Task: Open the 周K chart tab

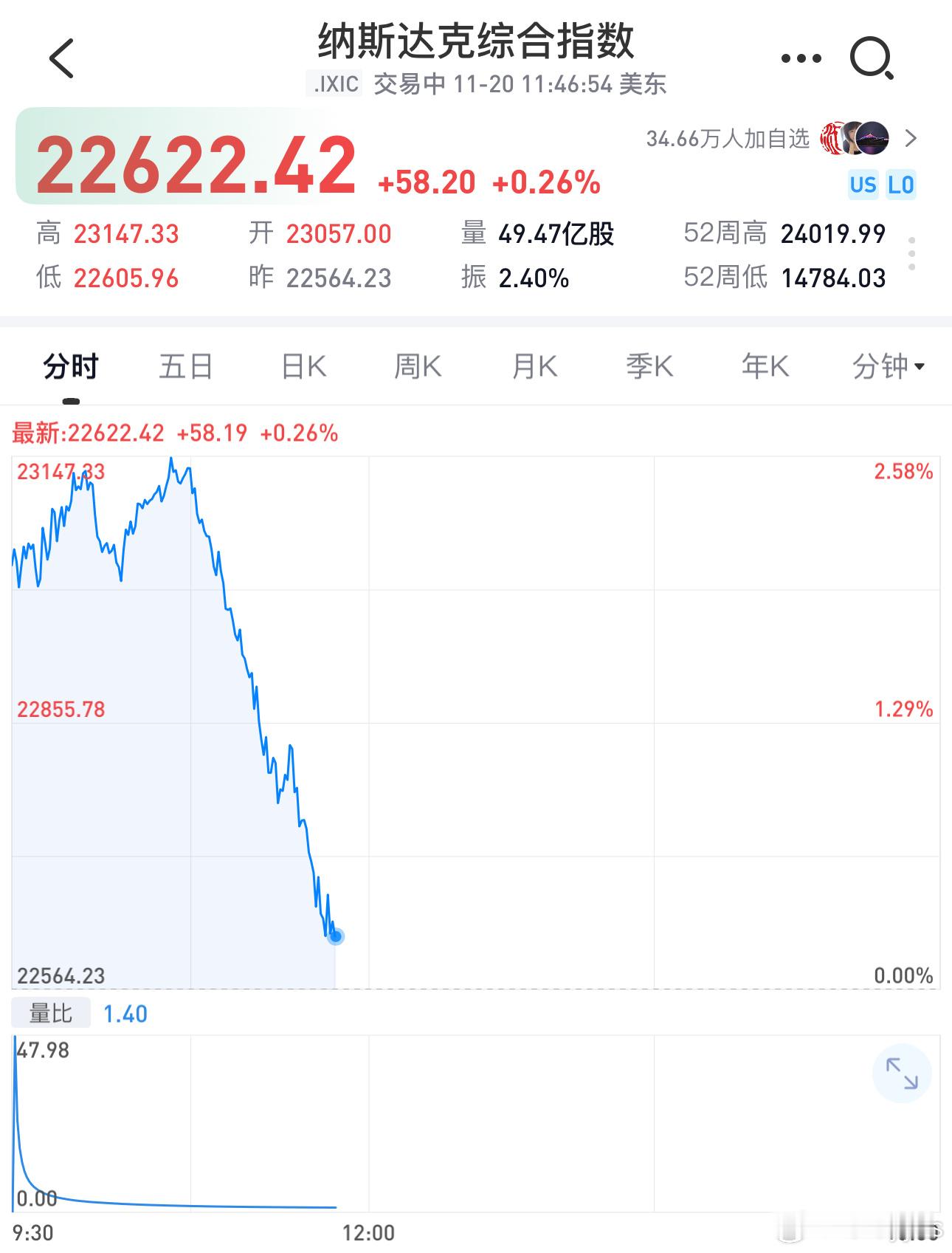Action: tap(418, 366)
